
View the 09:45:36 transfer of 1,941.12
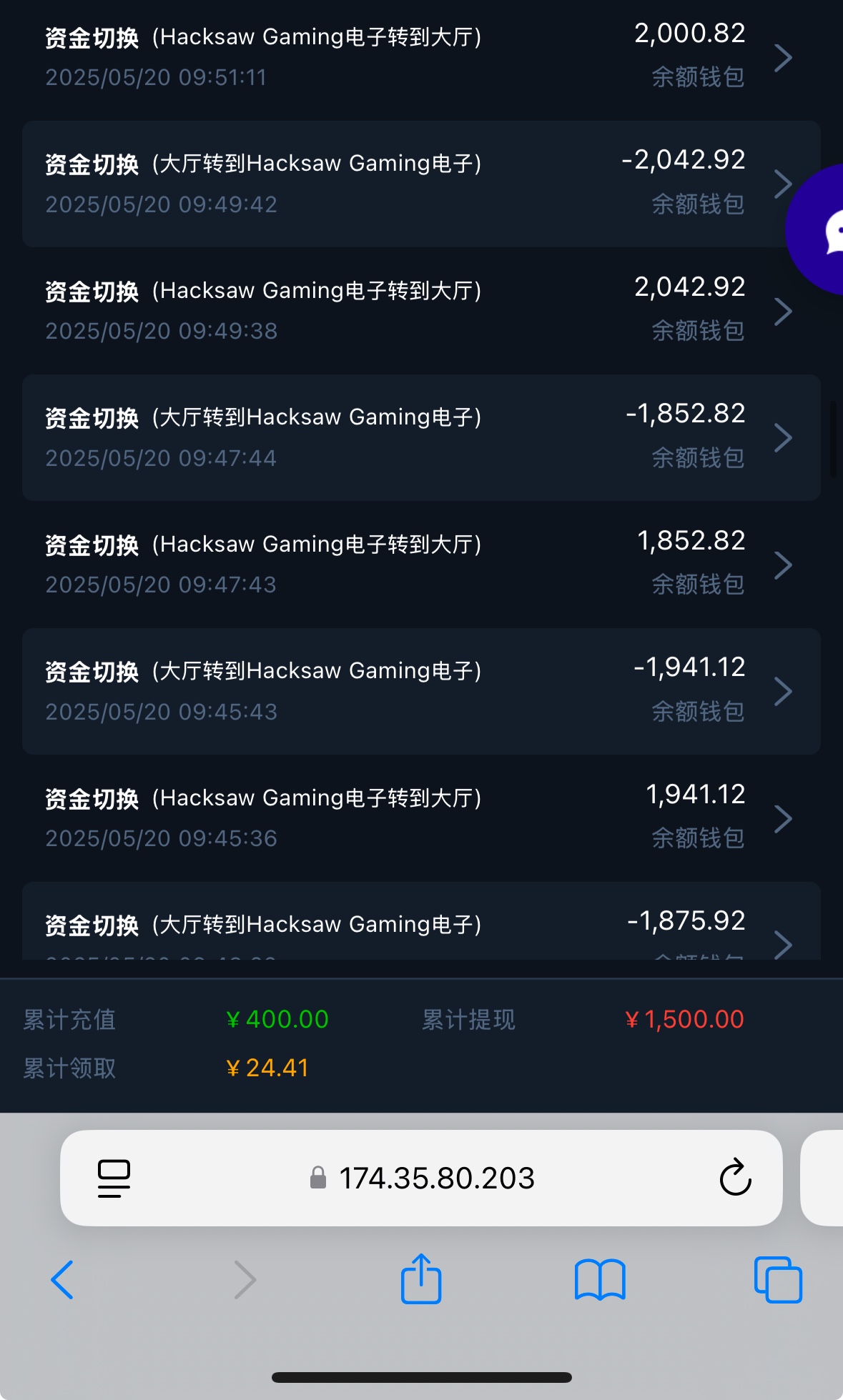(x=421, y=818)
